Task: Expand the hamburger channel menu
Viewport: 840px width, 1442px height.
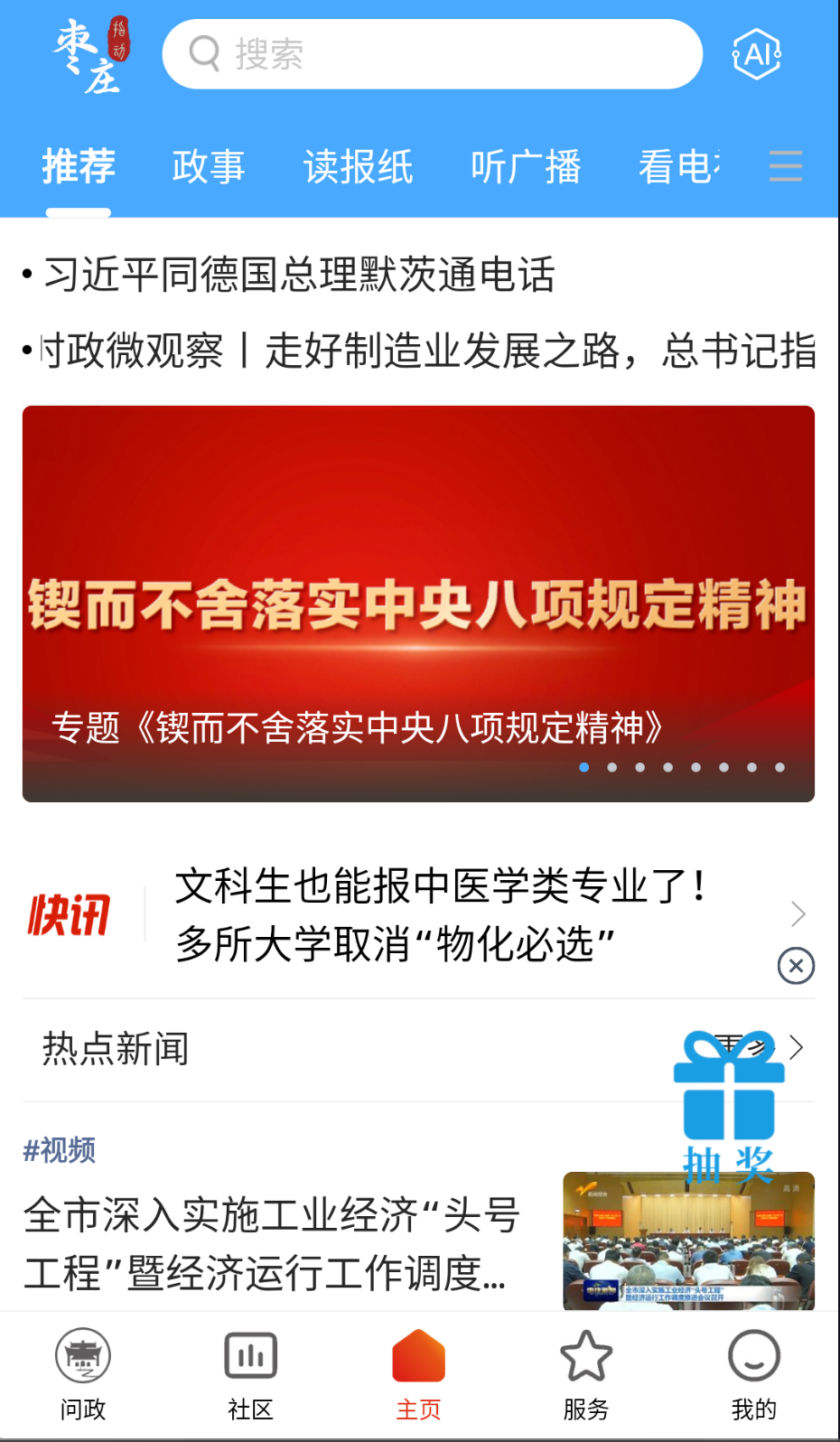Action: pyautogui.click(x=784, y=166)
